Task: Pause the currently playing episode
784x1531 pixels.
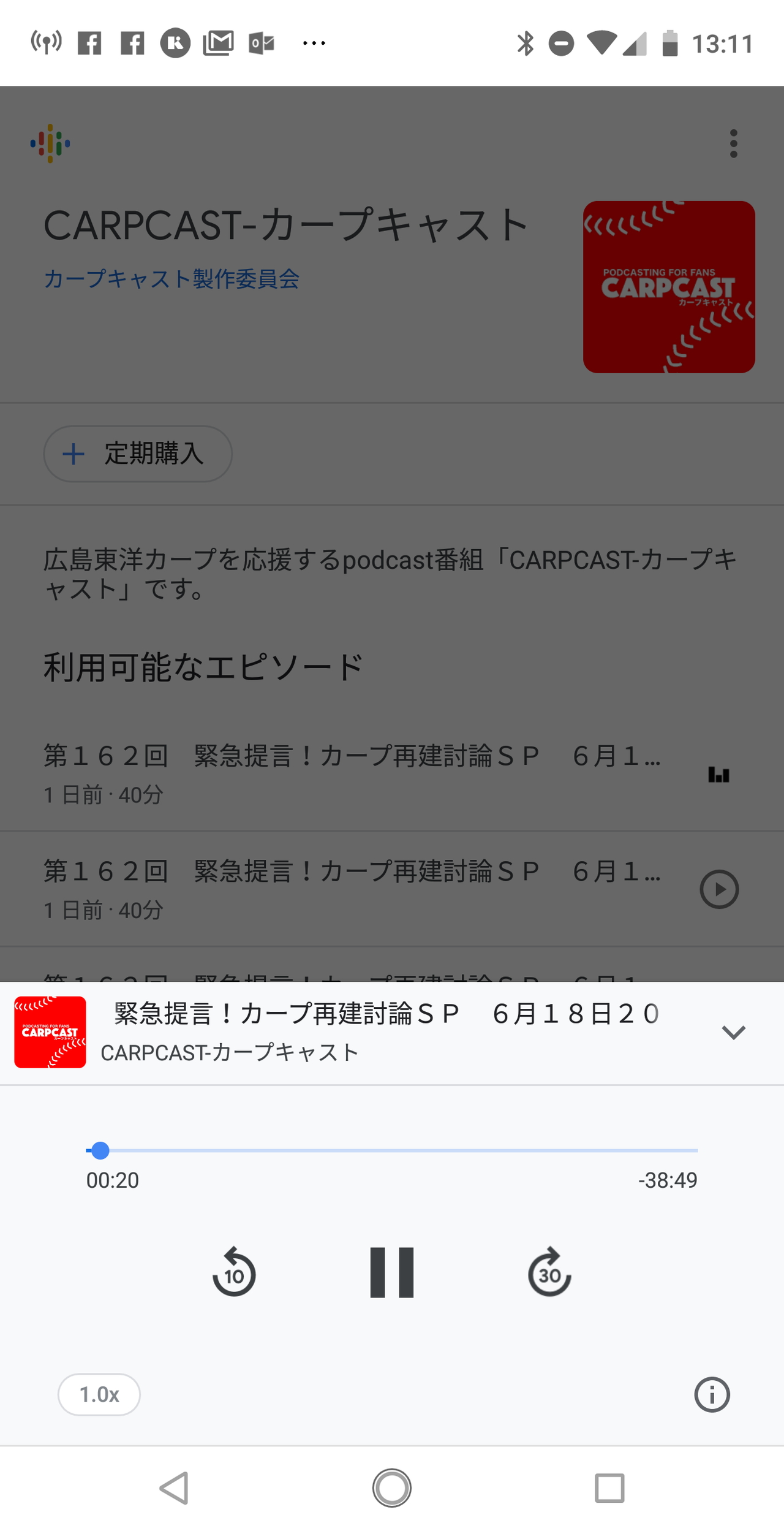Action: [x=391, y=1272]
